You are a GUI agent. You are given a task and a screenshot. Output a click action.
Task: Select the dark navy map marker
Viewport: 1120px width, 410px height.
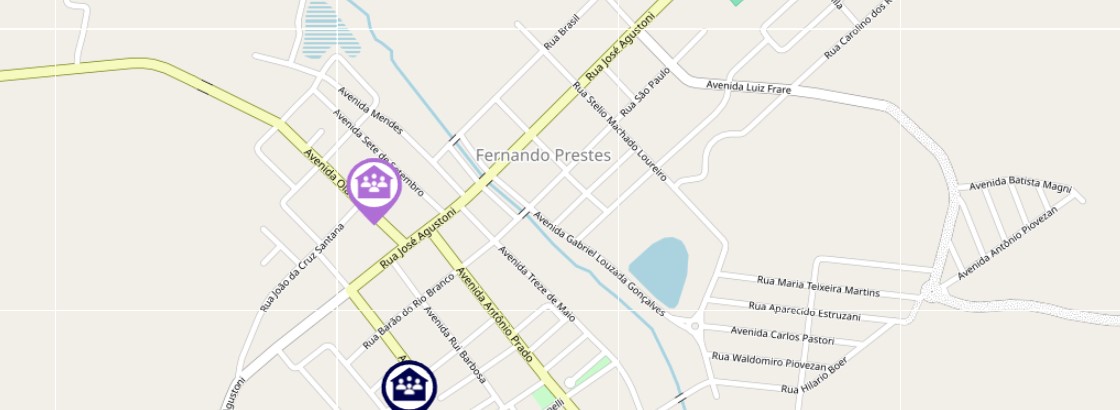(x=409, y=387)
